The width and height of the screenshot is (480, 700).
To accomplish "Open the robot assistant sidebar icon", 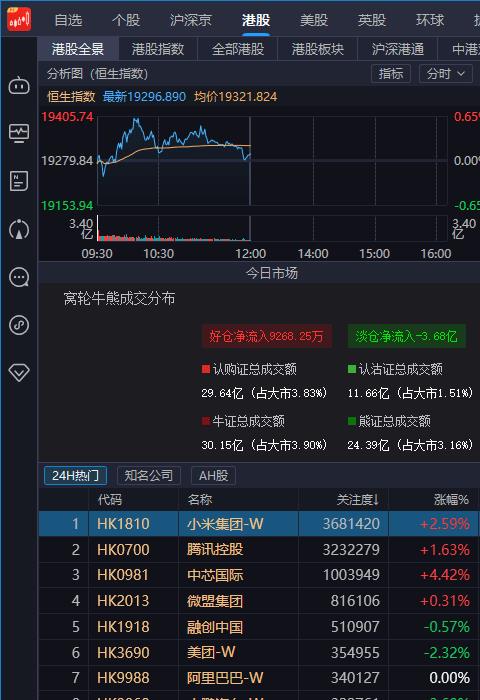I will pyautogui.click(x=19, y=85).
